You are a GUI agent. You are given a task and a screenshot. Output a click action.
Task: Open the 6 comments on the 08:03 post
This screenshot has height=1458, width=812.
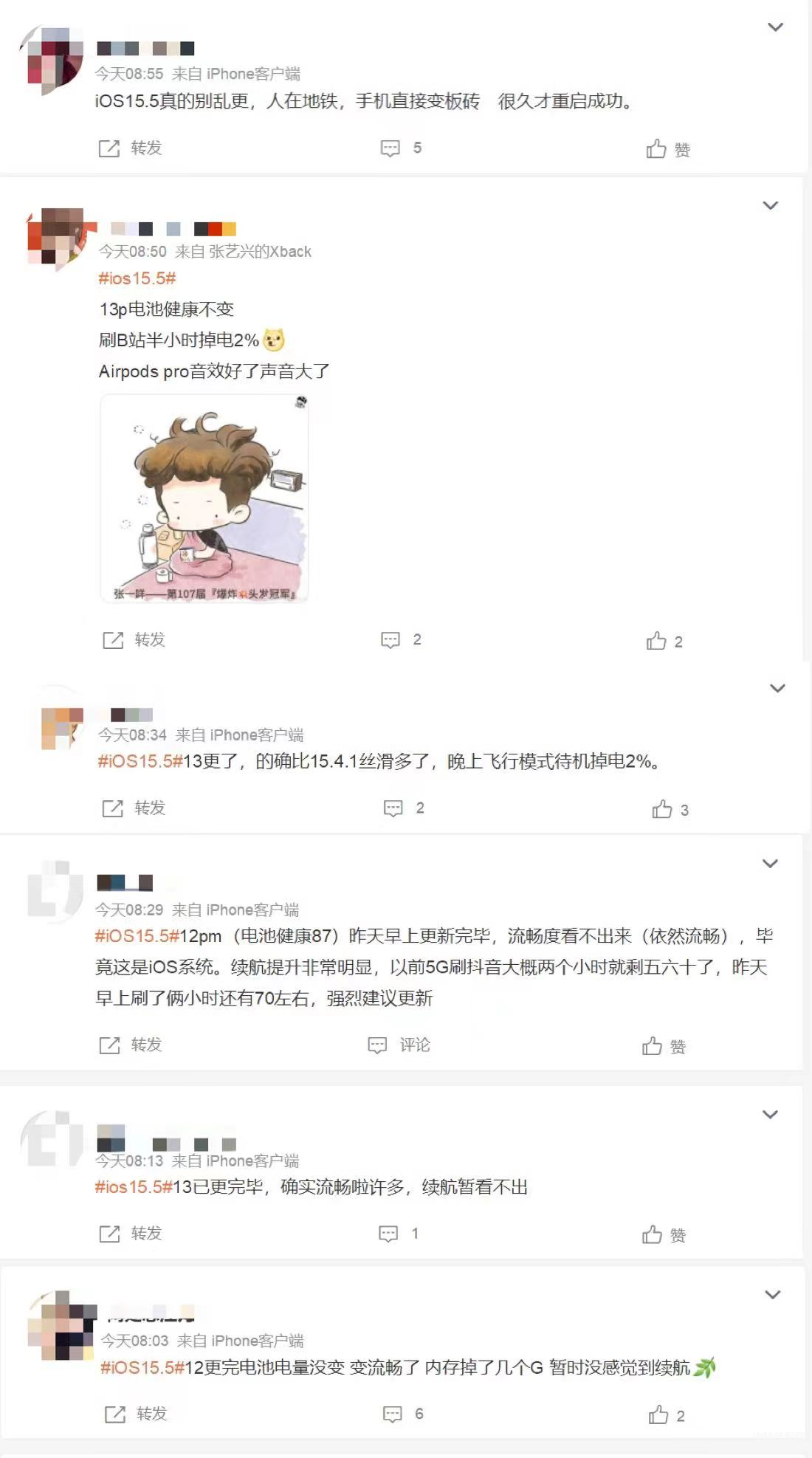pos(402,1414)
